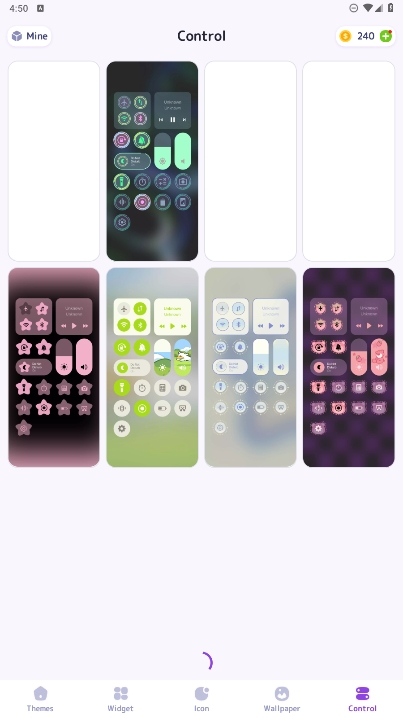Select the pink star control theme
The height and width of the screenshot is (718, 403).
coord(54,367)
